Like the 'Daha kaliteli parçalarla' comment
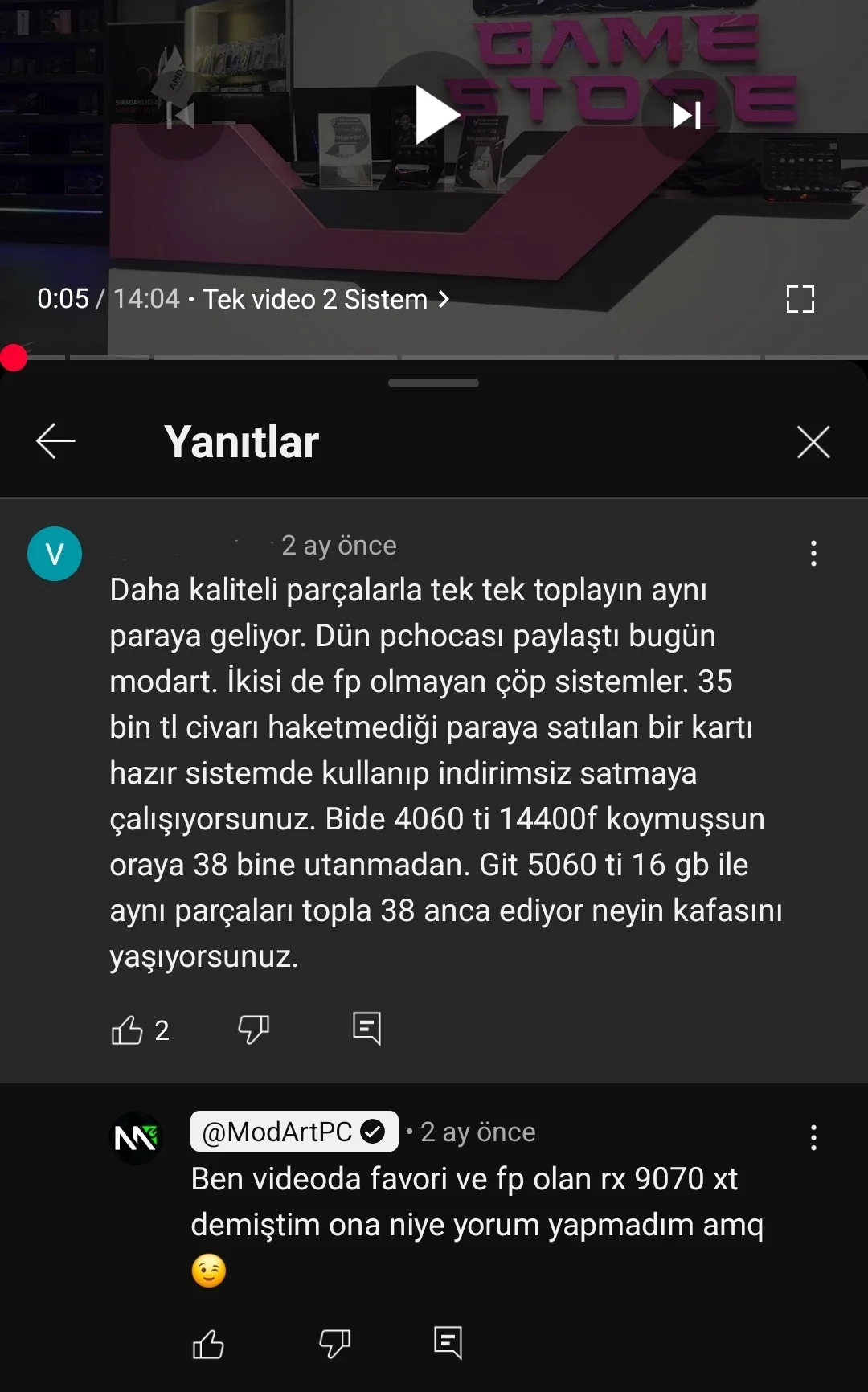The width and height of the screenshot is (868, 1392). tap(127, 1030)
